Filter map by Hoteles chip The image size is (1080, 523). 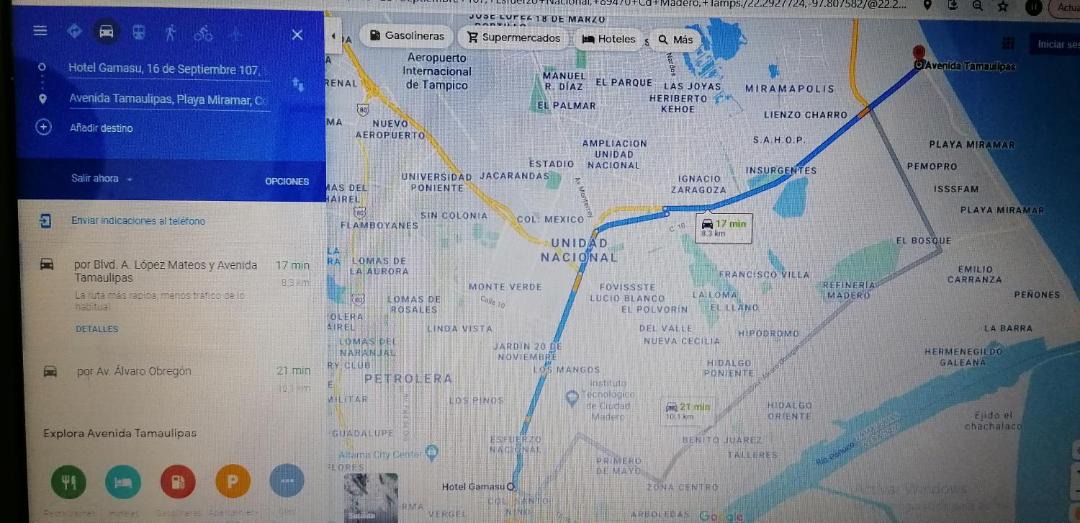pyautogui.click(x=609, y=39)
